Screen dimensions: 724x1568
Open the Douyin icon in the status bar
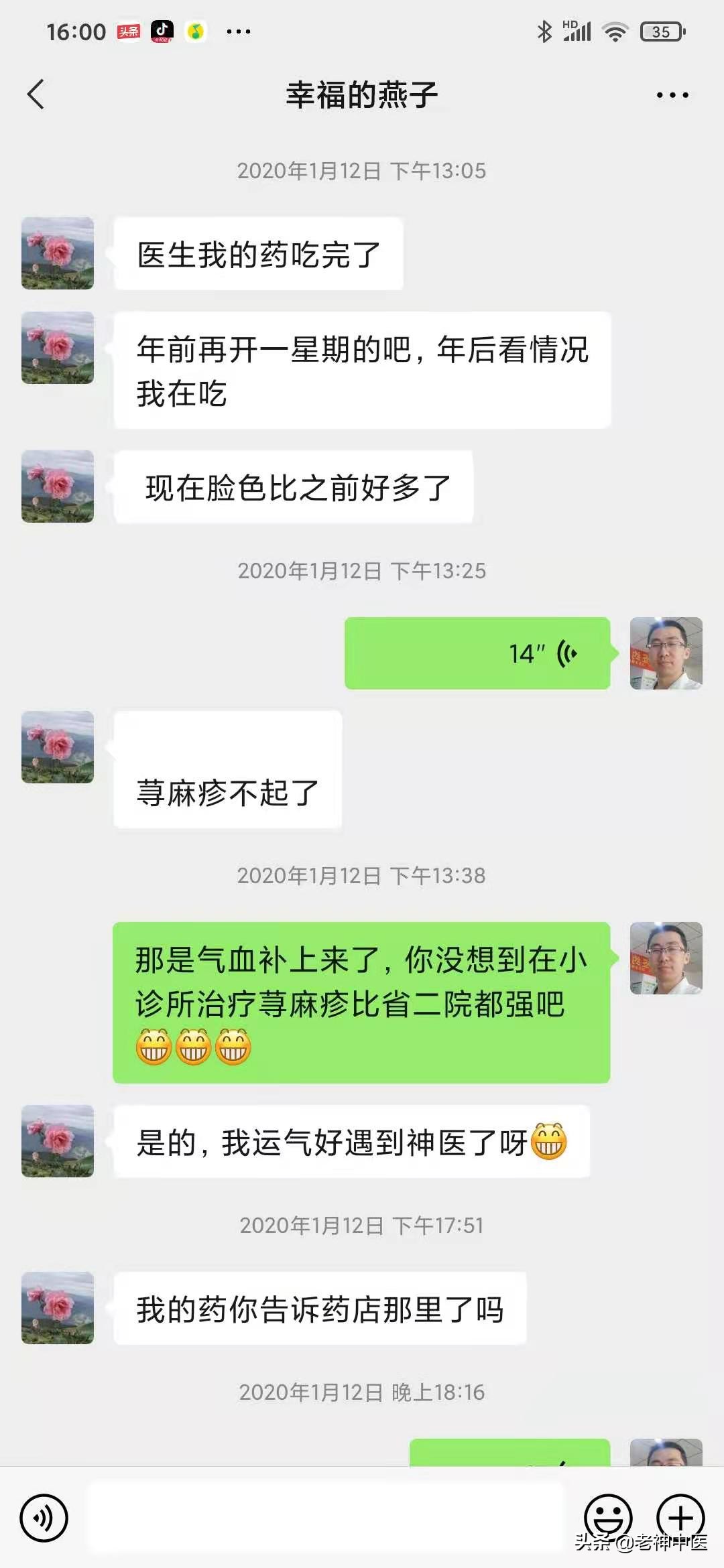coord(161,31)
